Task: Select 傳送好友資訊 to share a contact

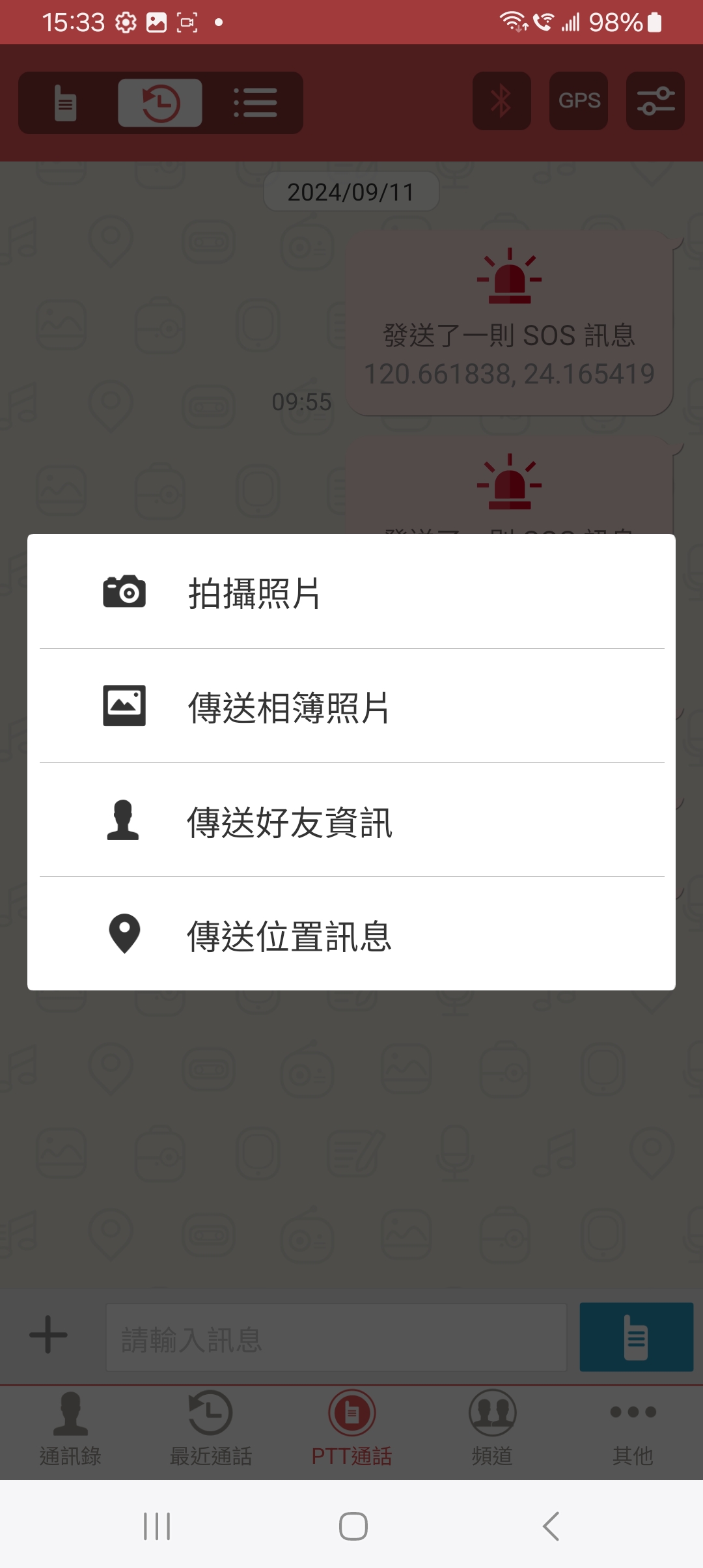Action: click(x=351, y=821)
